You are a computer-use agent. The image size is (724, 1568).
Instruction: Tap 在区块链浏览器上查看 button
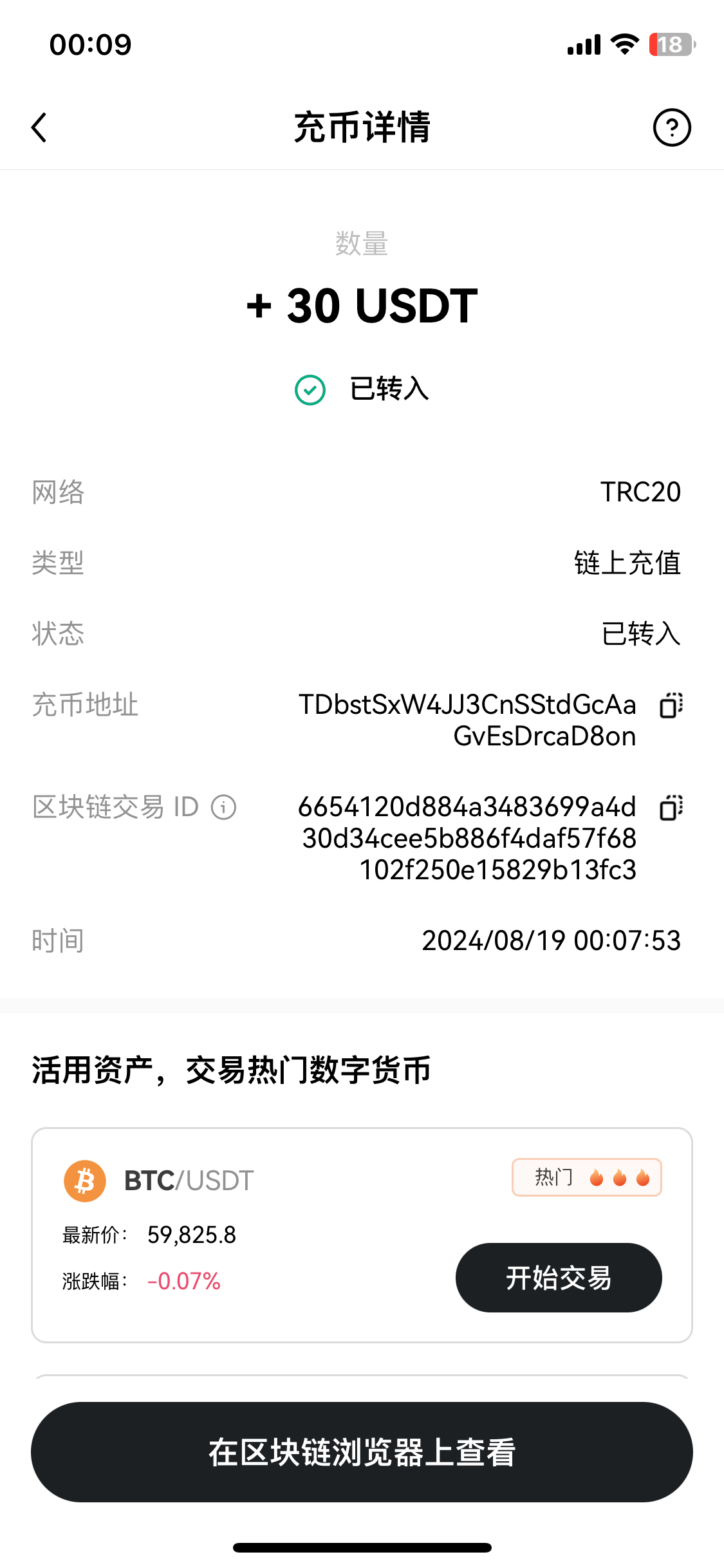(362, 1452)
